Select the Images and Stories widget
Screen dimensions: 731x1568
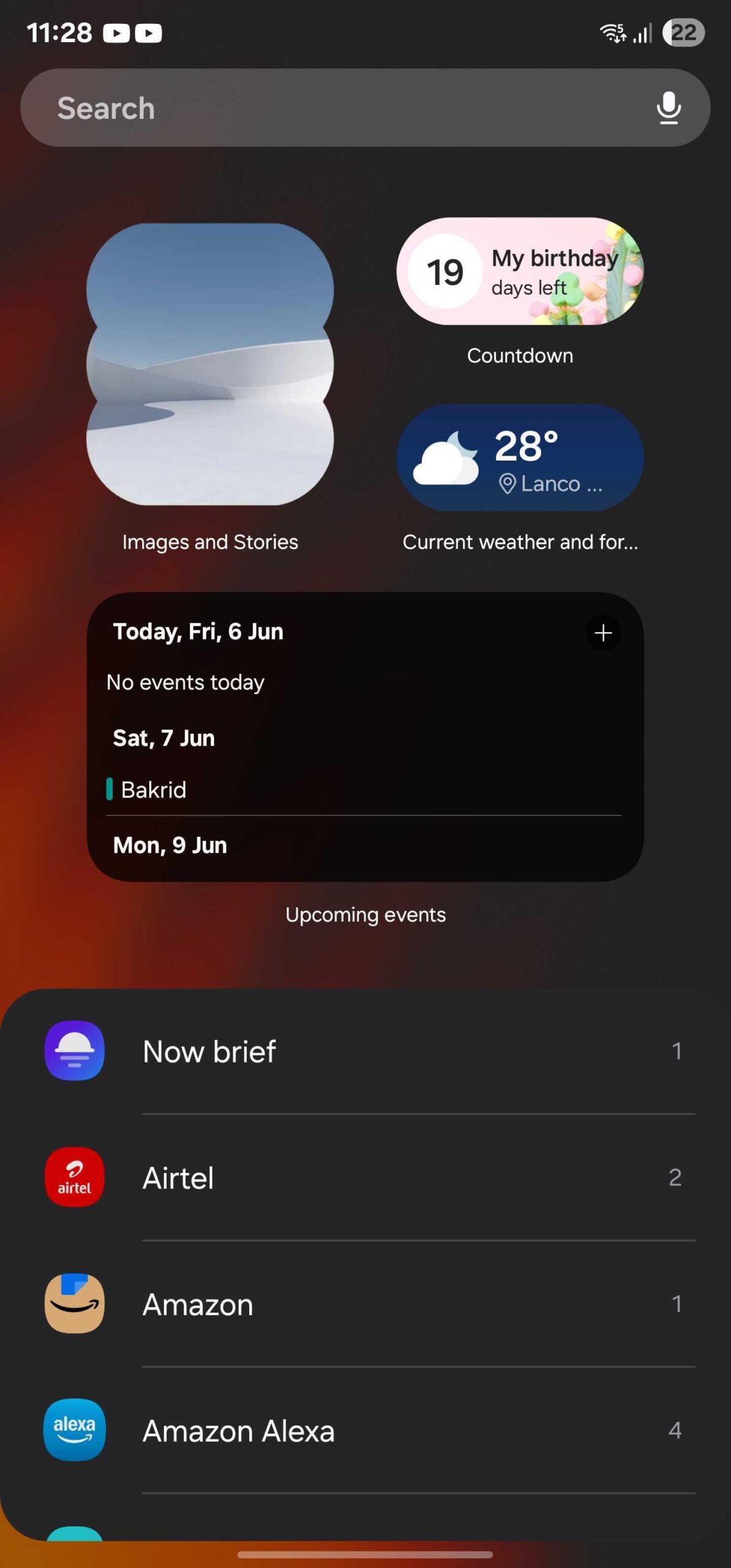click(x=210, y=364)
